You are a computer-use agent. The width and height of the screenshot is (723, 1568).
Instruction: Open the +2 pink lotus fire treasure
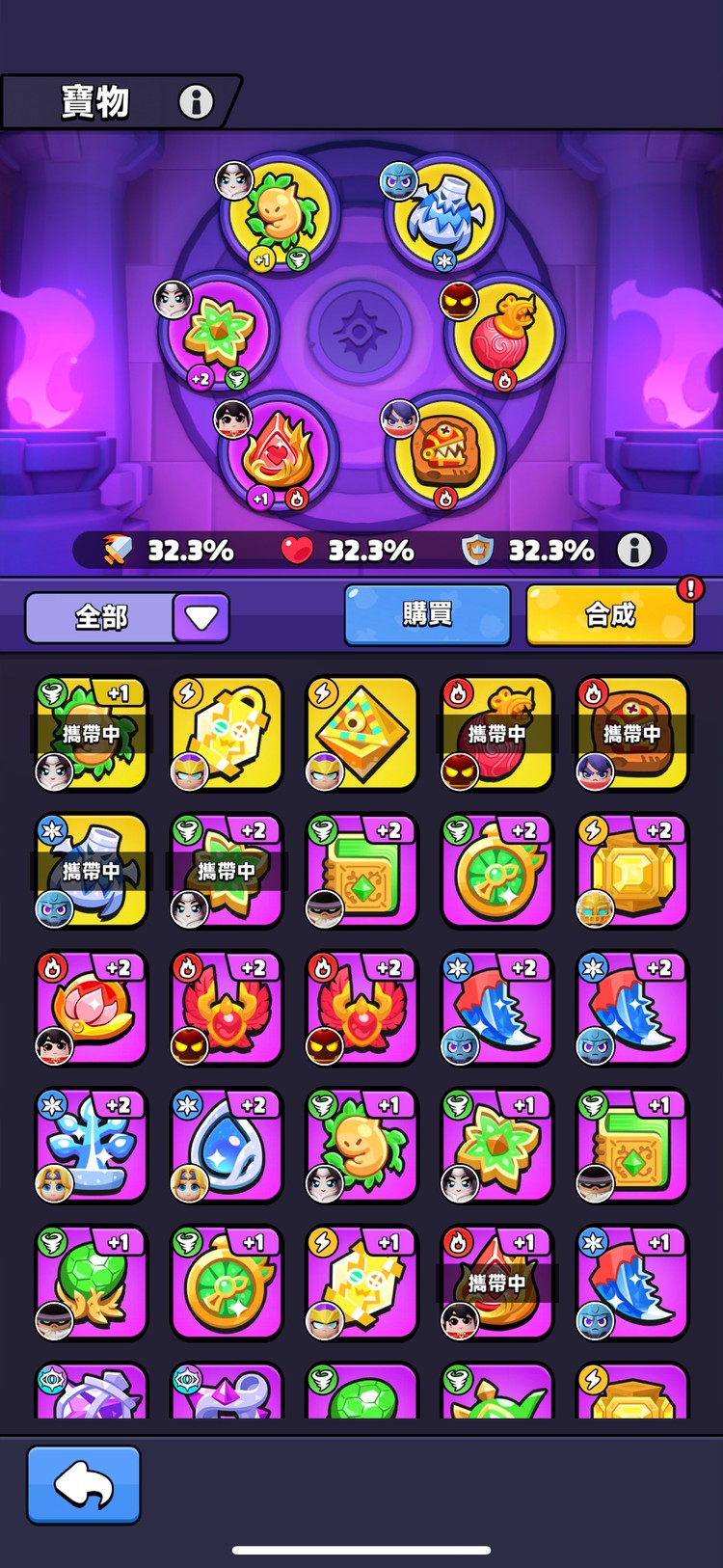pyautogui.click(x=92, y=1008)
